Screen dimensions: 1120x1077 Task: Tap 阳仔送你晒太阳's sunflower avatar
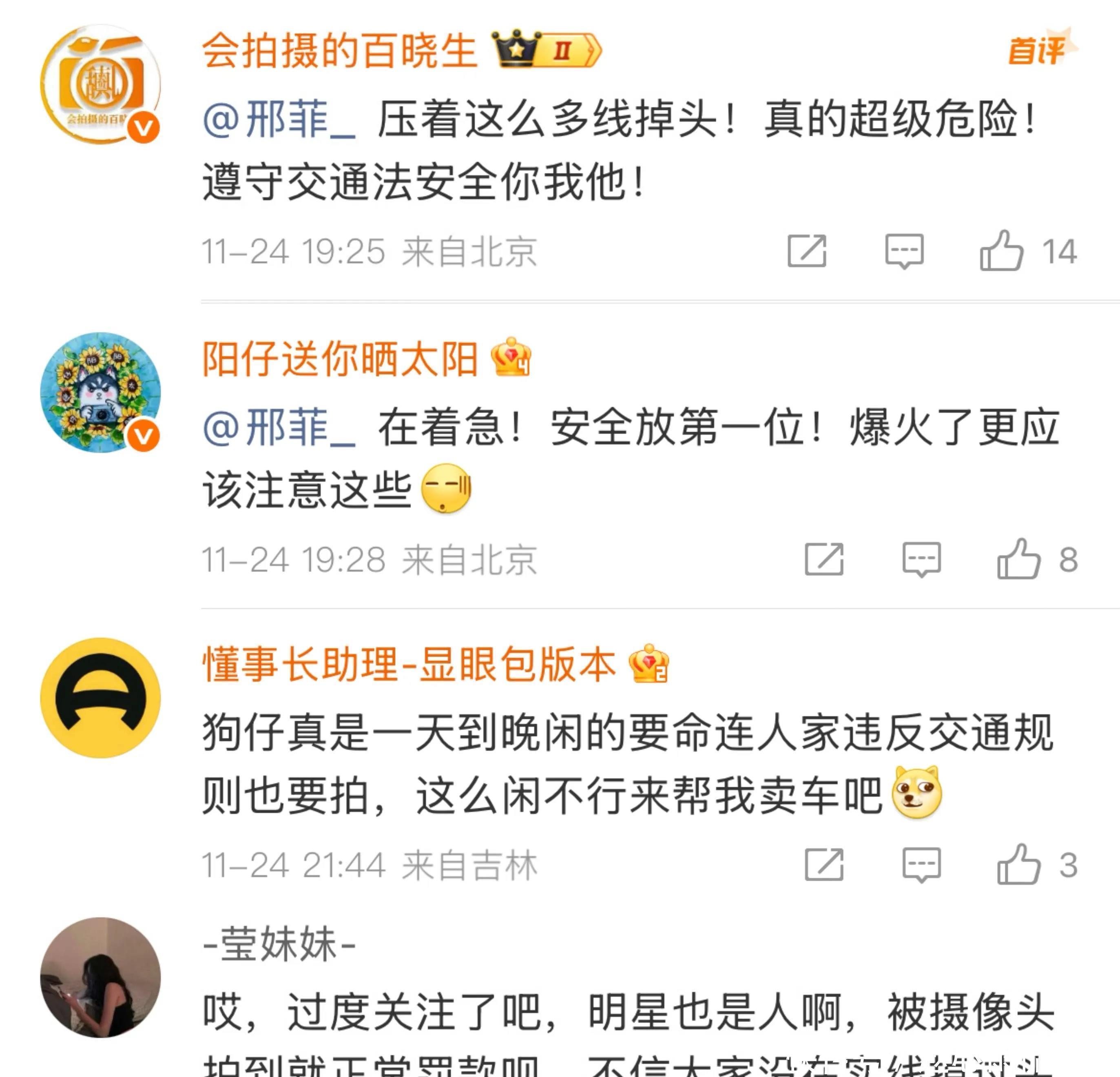[x=101, y=392]
